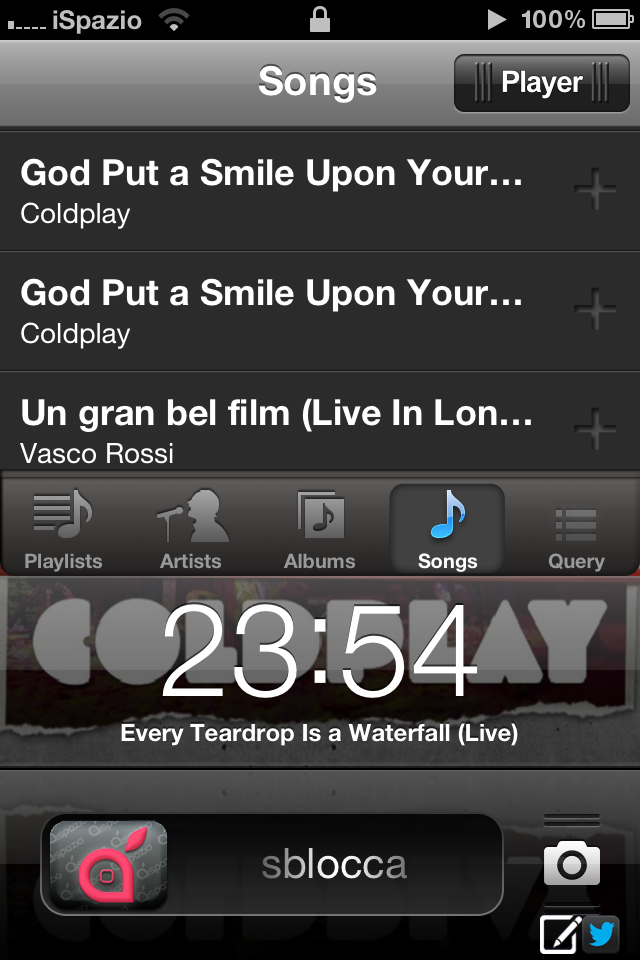Screen dimensions: 640x960
Task: Open the Query tab
Action: point(576,531)
